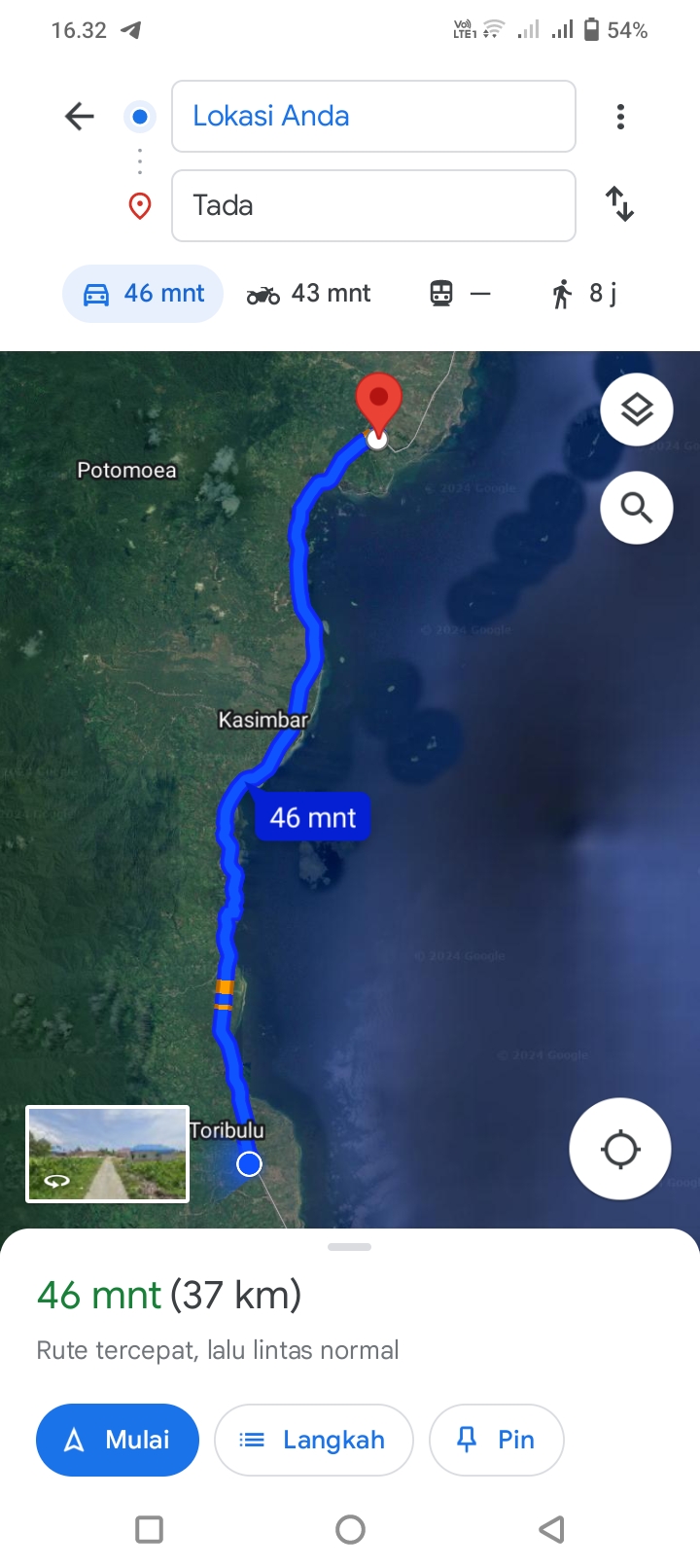This screenshot has height=1568, width=700.
Task: Search along the route
Action: click(x=637, y=507)
